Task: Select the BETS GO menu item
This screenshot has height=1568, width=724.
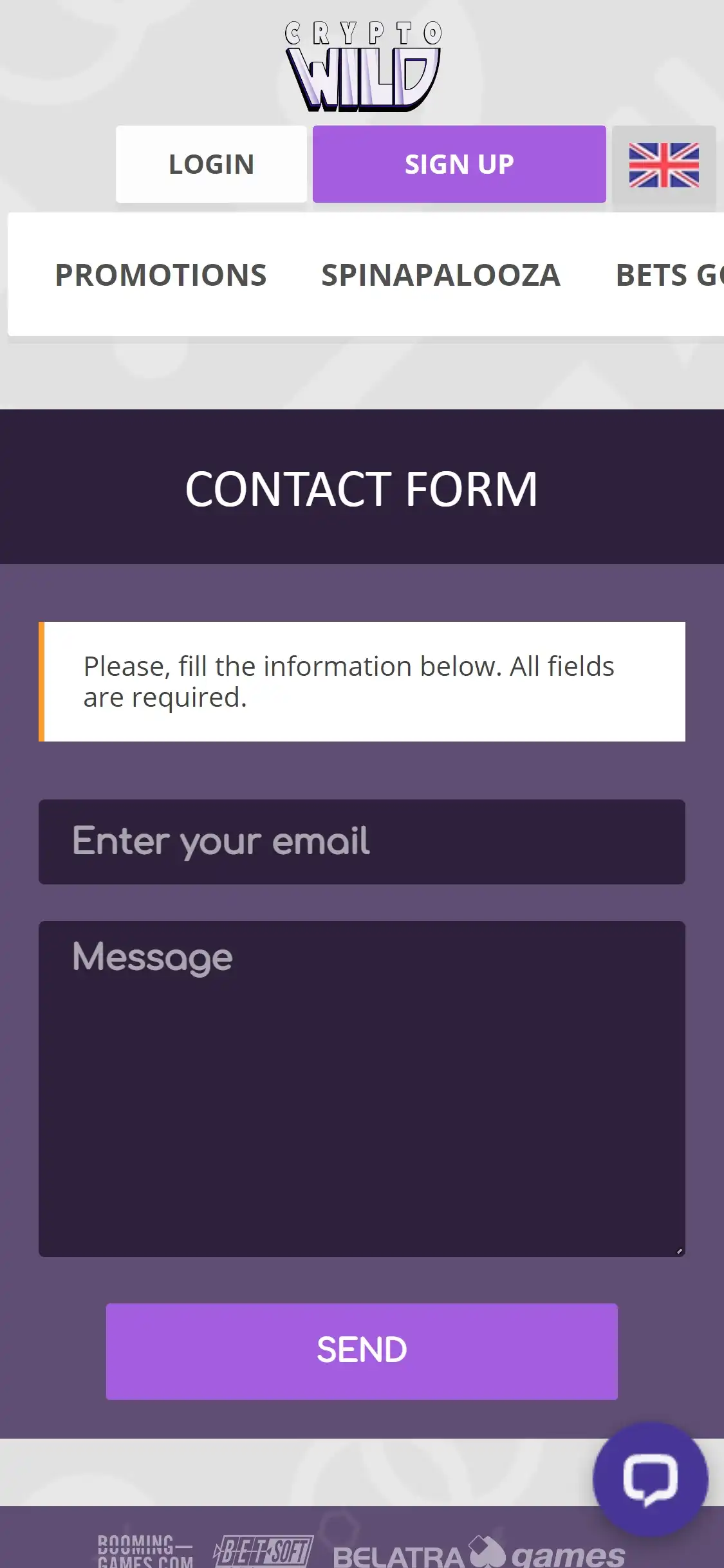Action: [x=669, y=275]
